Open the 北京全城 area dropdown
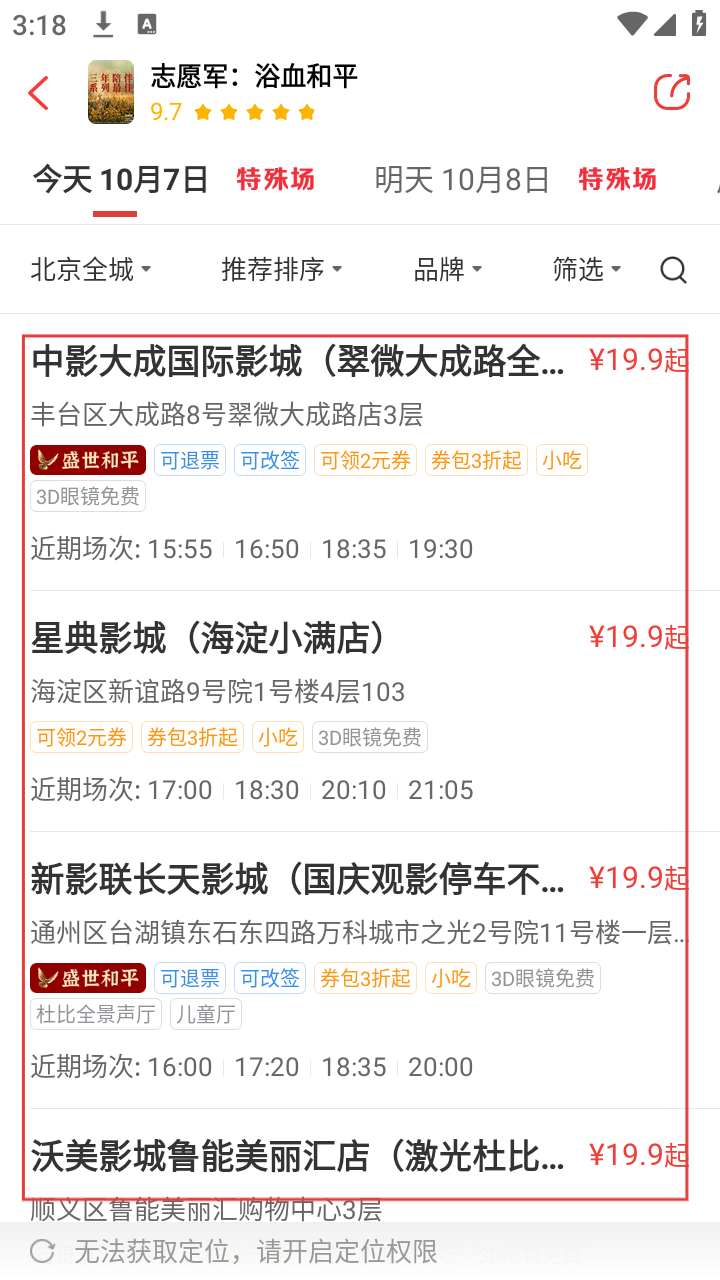Viewport: 720px width, 1280px height. click(91, 269)
